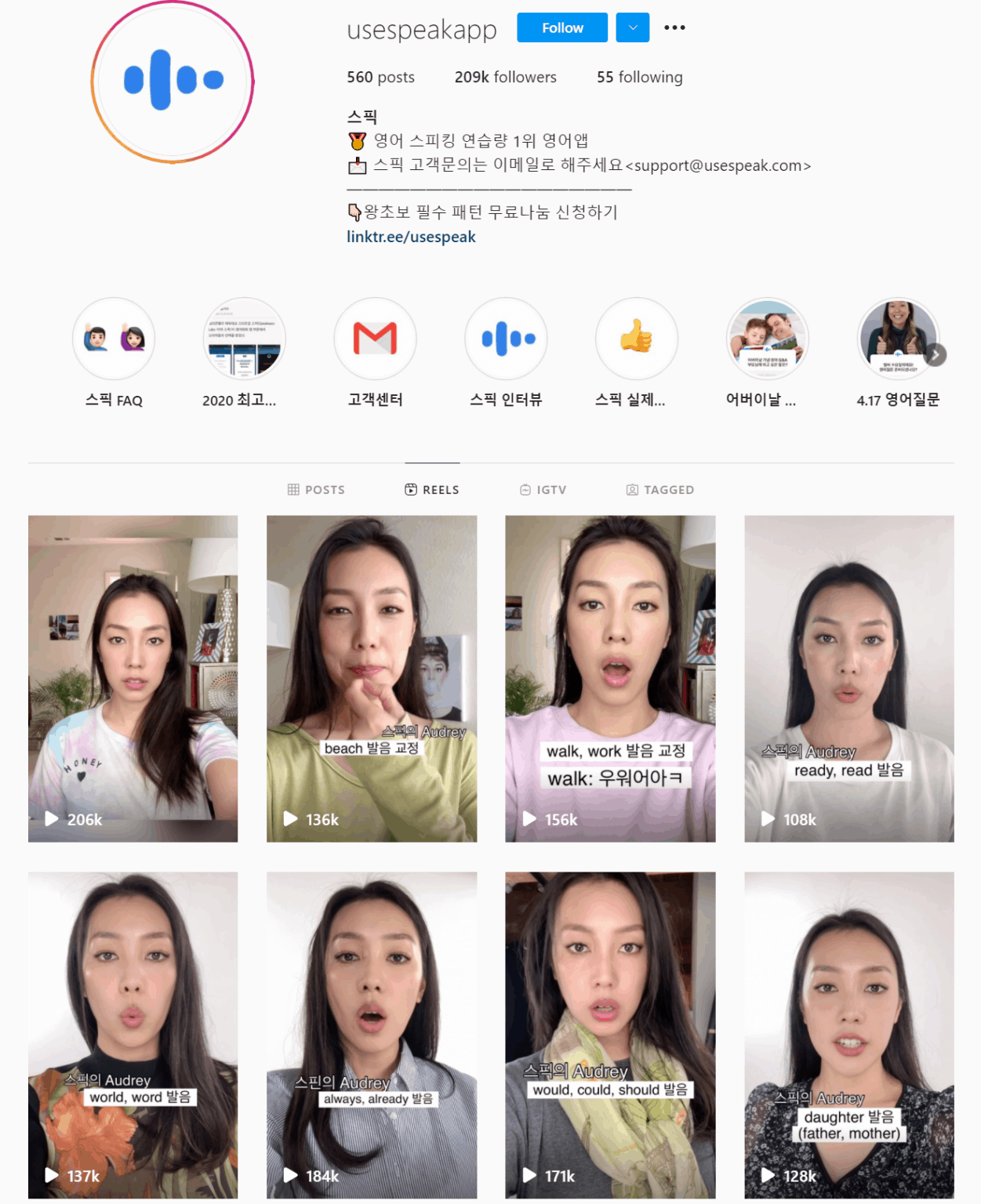View the usespeakapp profile picture story

173,82
